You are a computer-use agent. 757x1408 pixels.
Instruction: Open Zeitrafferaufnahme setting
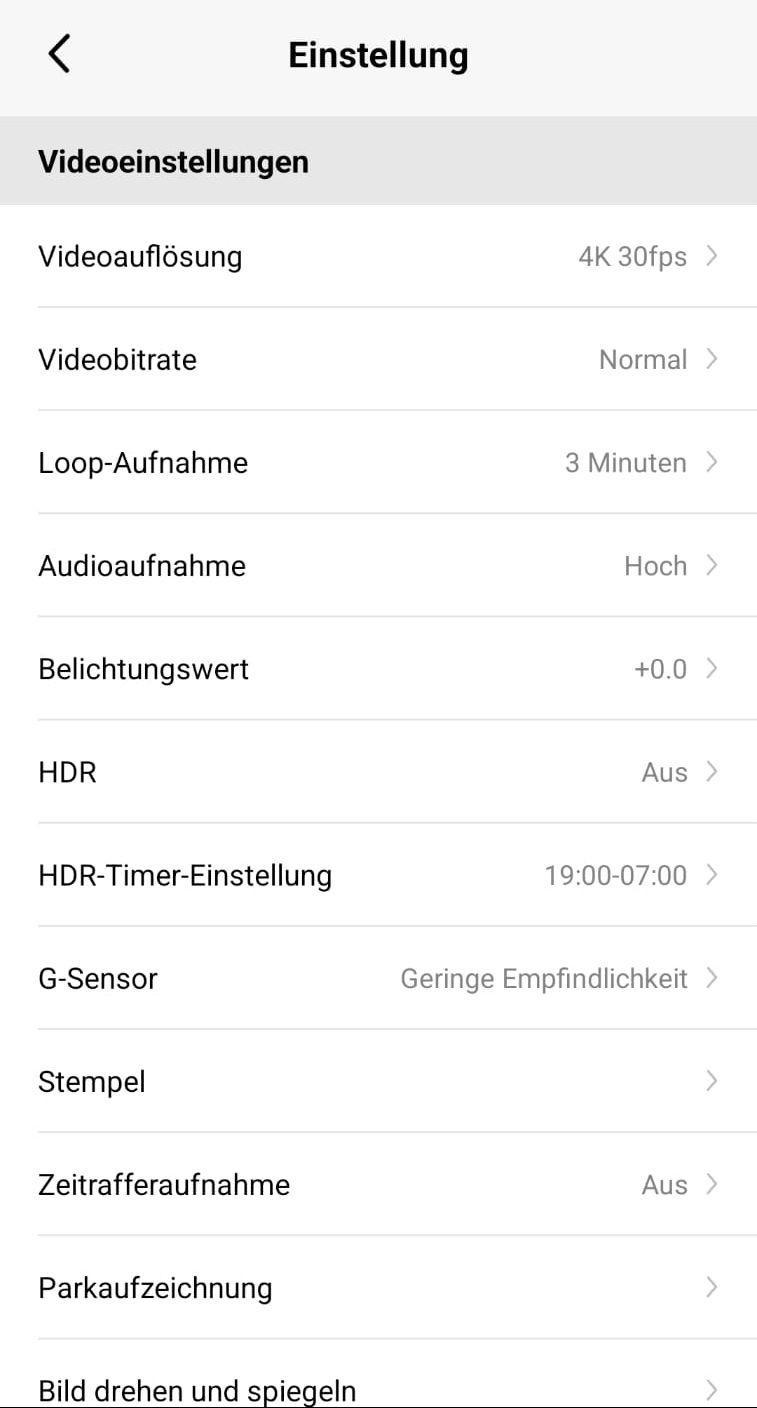tap(378, 1184)
